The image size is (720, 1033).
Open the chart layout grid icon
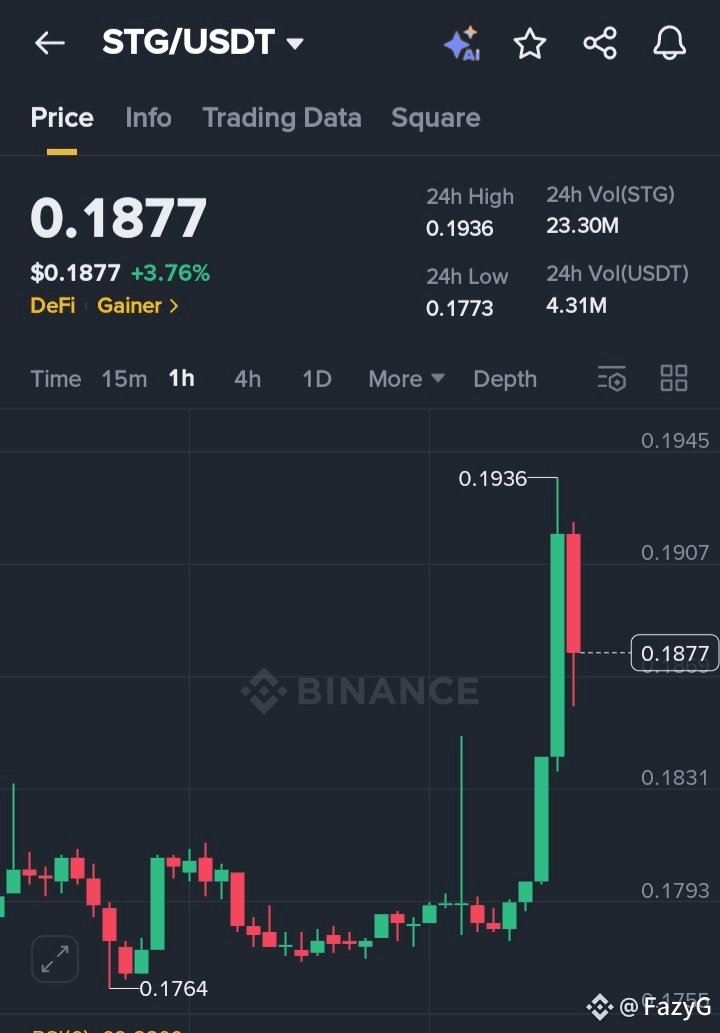tap(674, 378)
